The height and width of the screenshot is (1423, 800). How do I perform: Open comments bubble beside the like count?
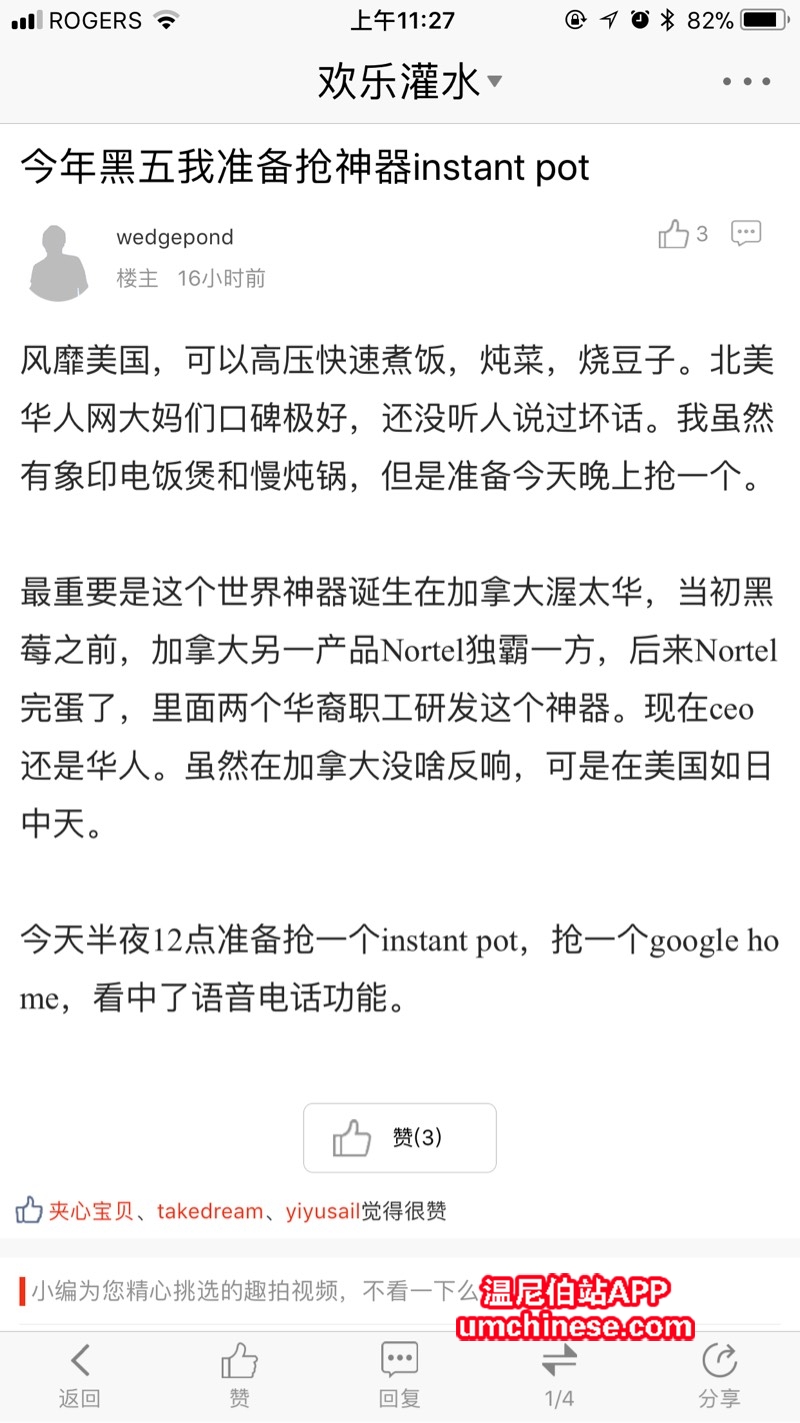click(746, 234)
